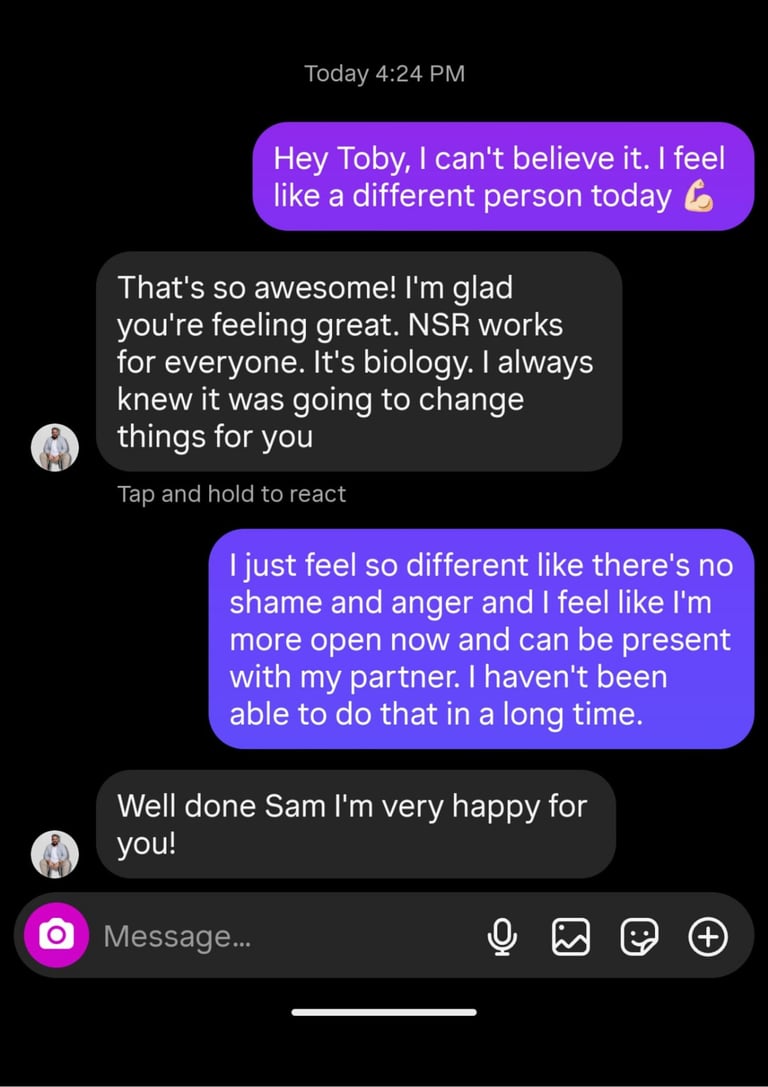Open the sticker picker
This screenshot has width=768, height=1087.
coord(639,937)
